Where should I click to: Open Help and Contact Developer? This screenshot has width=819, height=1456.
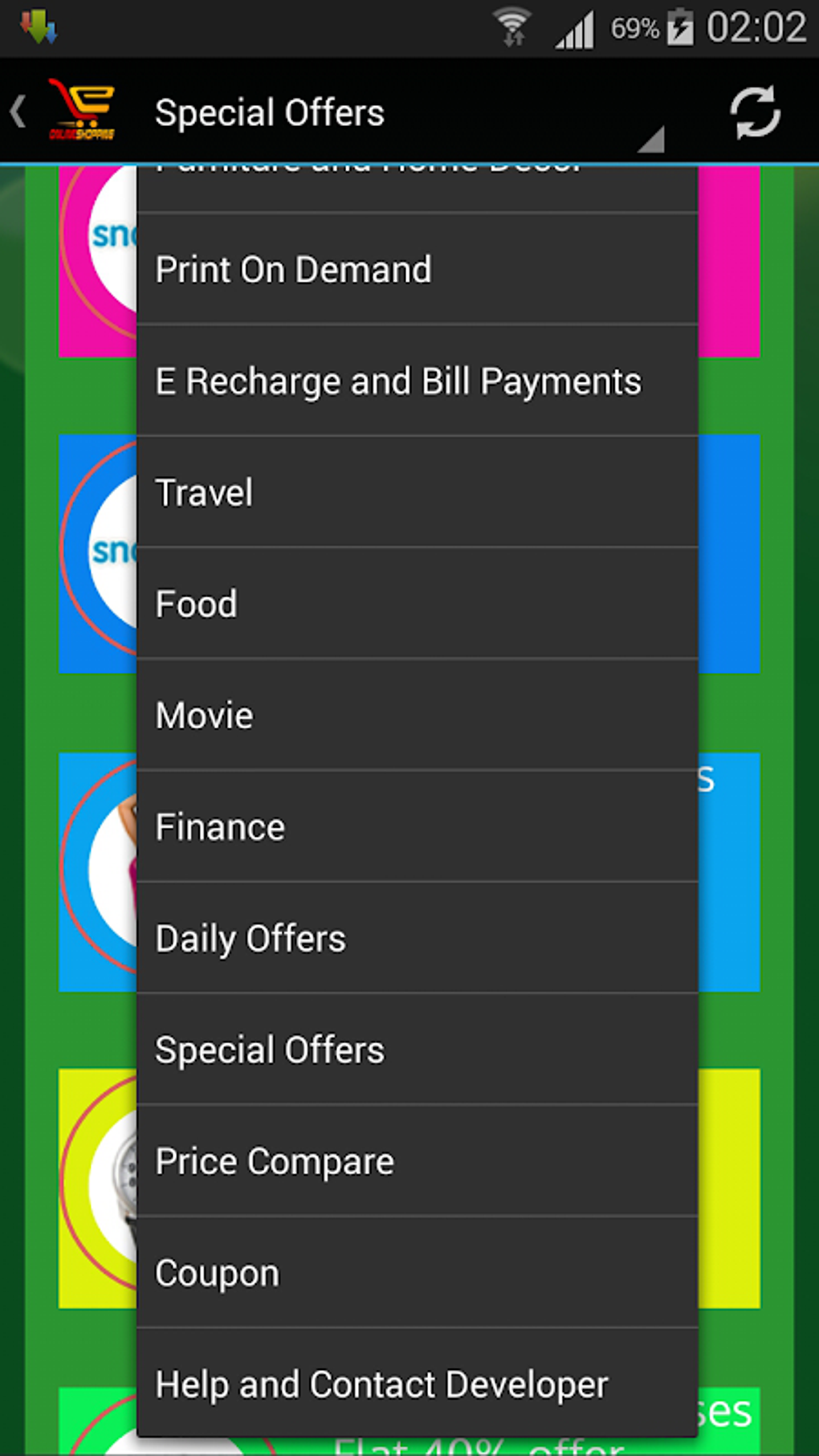click(417, 1385)
